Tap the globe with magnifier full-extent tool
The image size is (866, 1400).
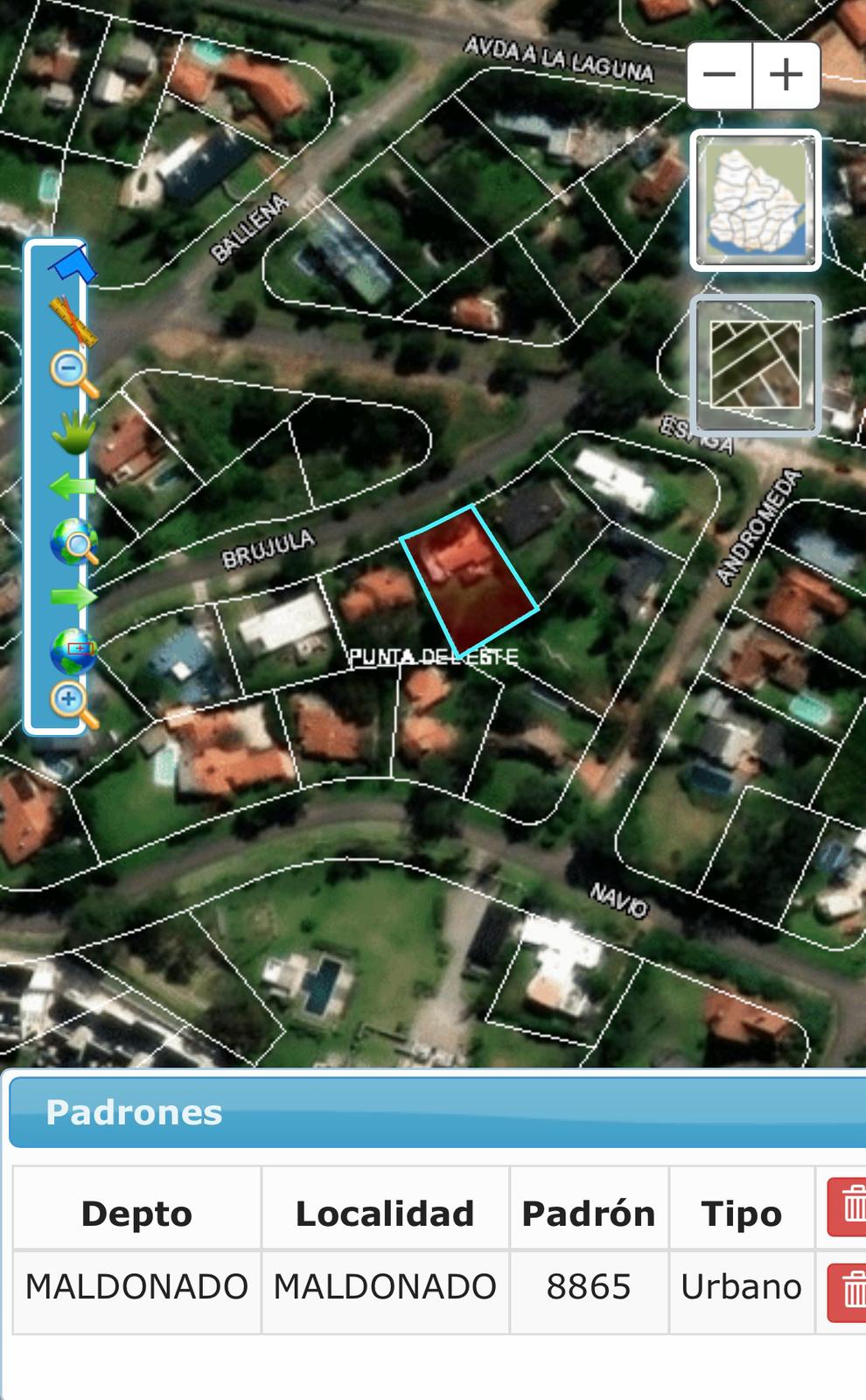coord(74,542)
